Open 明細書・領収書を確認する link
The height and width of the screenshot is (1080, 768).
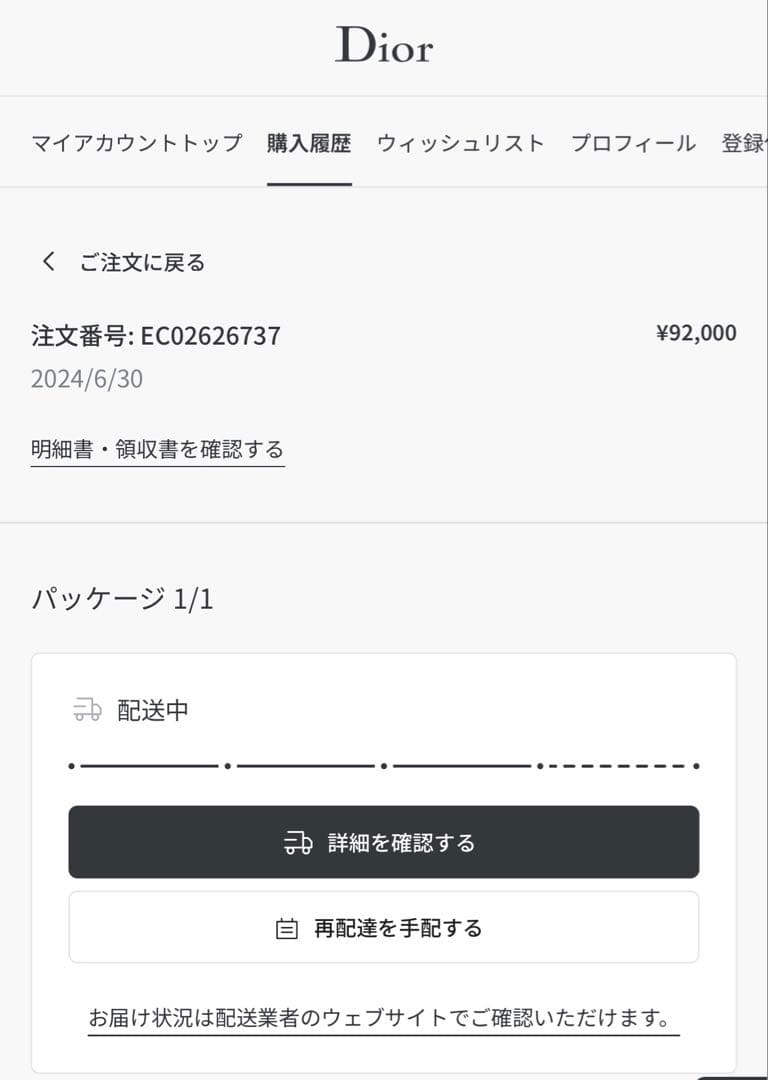pos(157,450)
